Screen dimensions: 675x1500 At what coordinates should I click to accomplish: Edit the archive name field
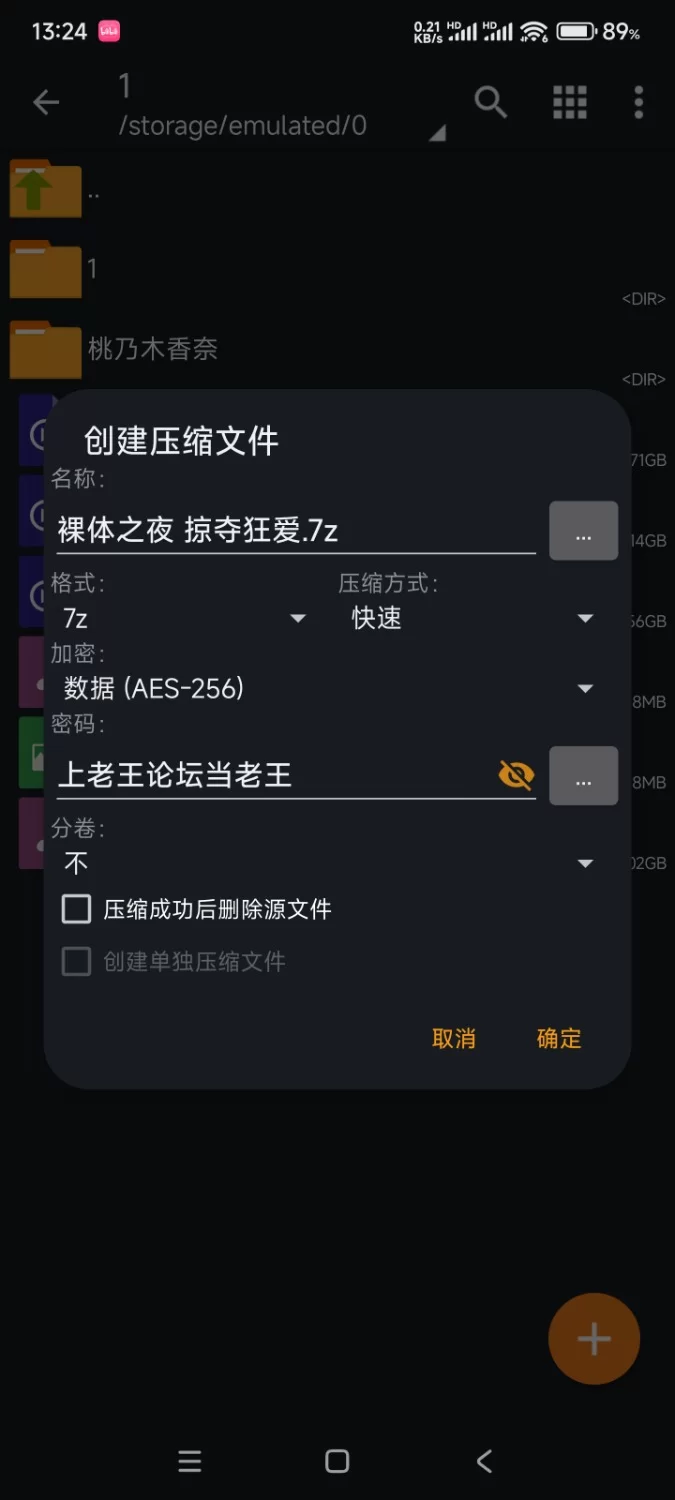click(296, 530)
